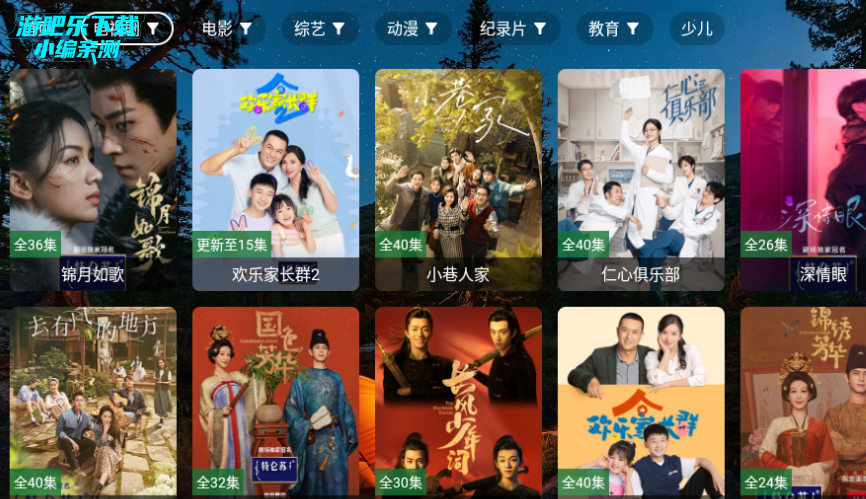This screenshot has width=866, height=499.
Task: Open the 电影 category filter
Action: point(227,29)
